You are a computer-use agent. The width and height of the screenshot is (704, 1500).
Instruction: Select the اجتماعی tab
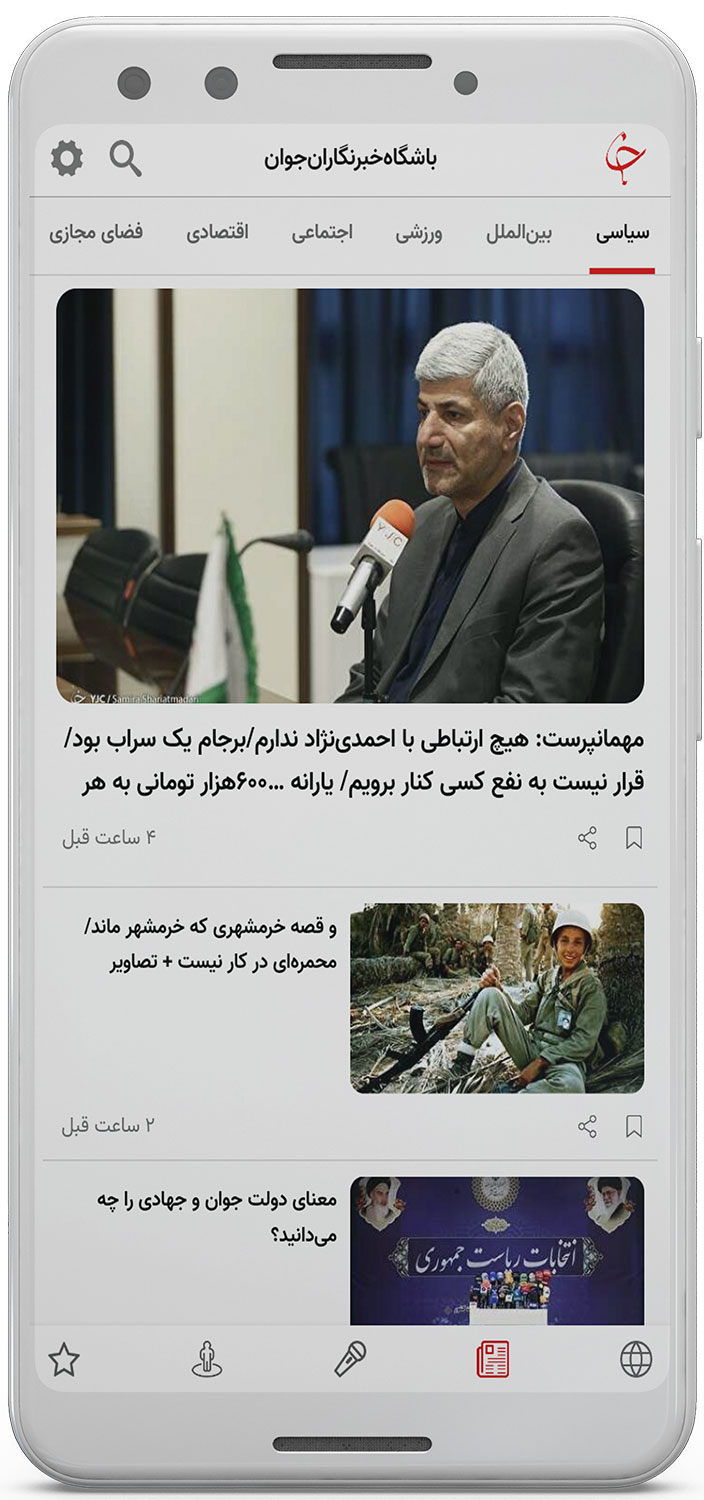[322, 234]
